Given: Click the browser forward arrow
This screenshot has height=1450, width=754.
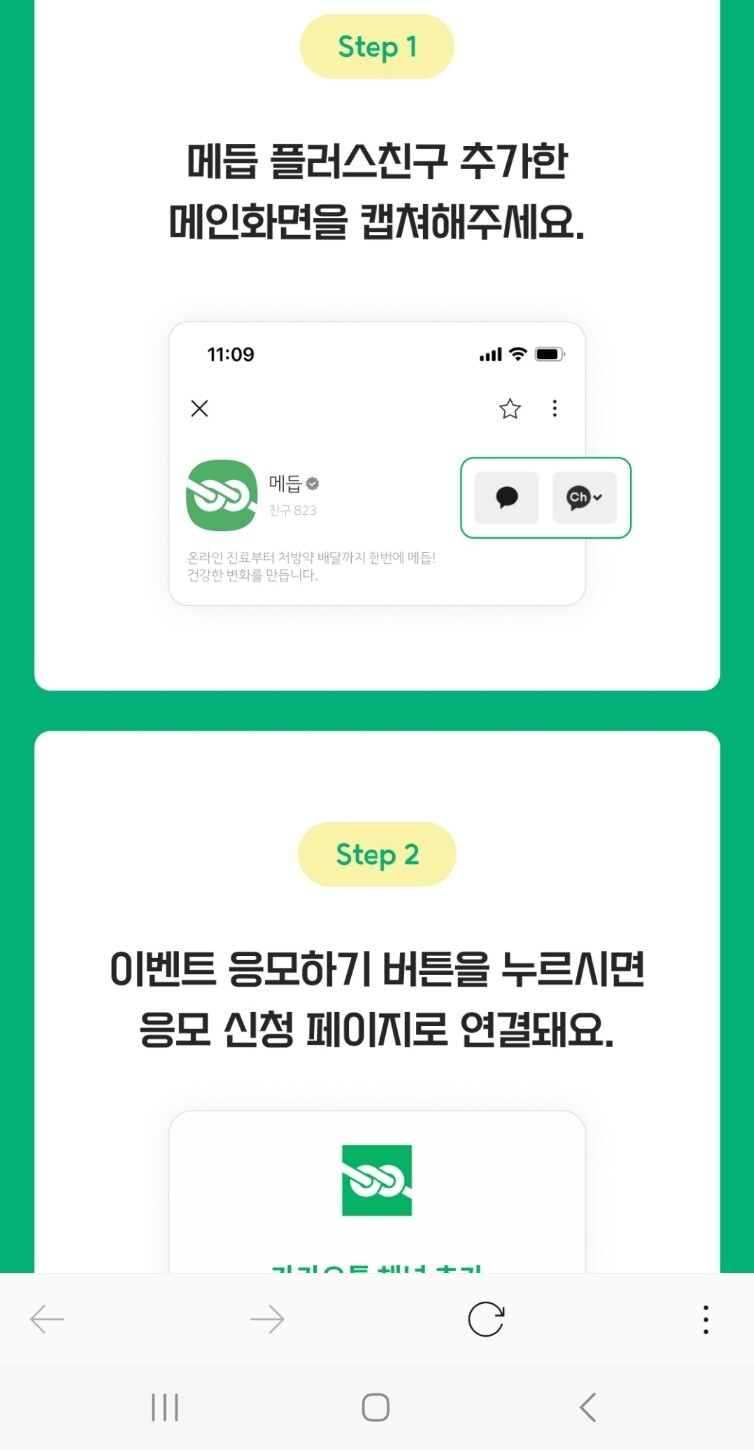Looking at the screenshot, I should (x=266, y=1319).
